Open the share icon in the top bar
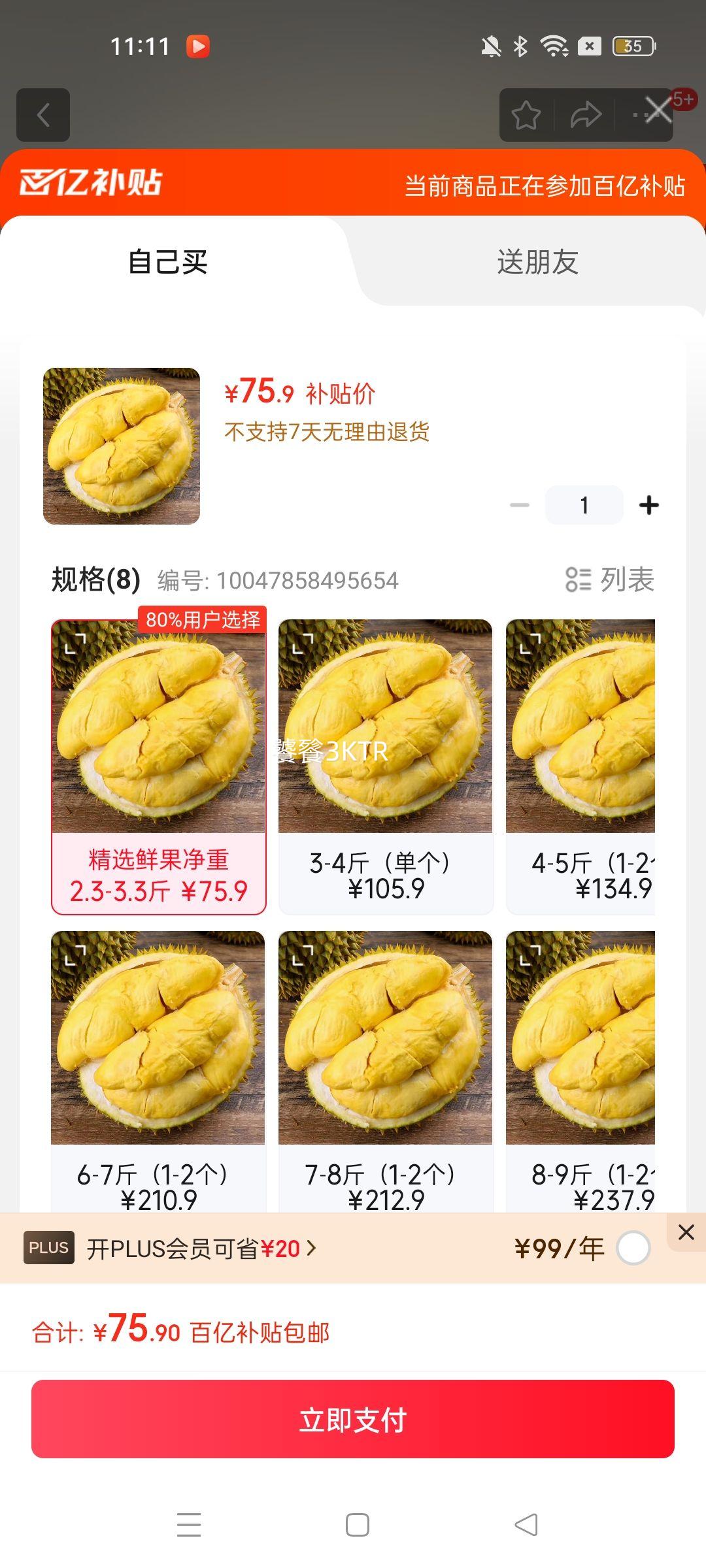Screen dimensions: 706x1568 [x=585, y=115]
